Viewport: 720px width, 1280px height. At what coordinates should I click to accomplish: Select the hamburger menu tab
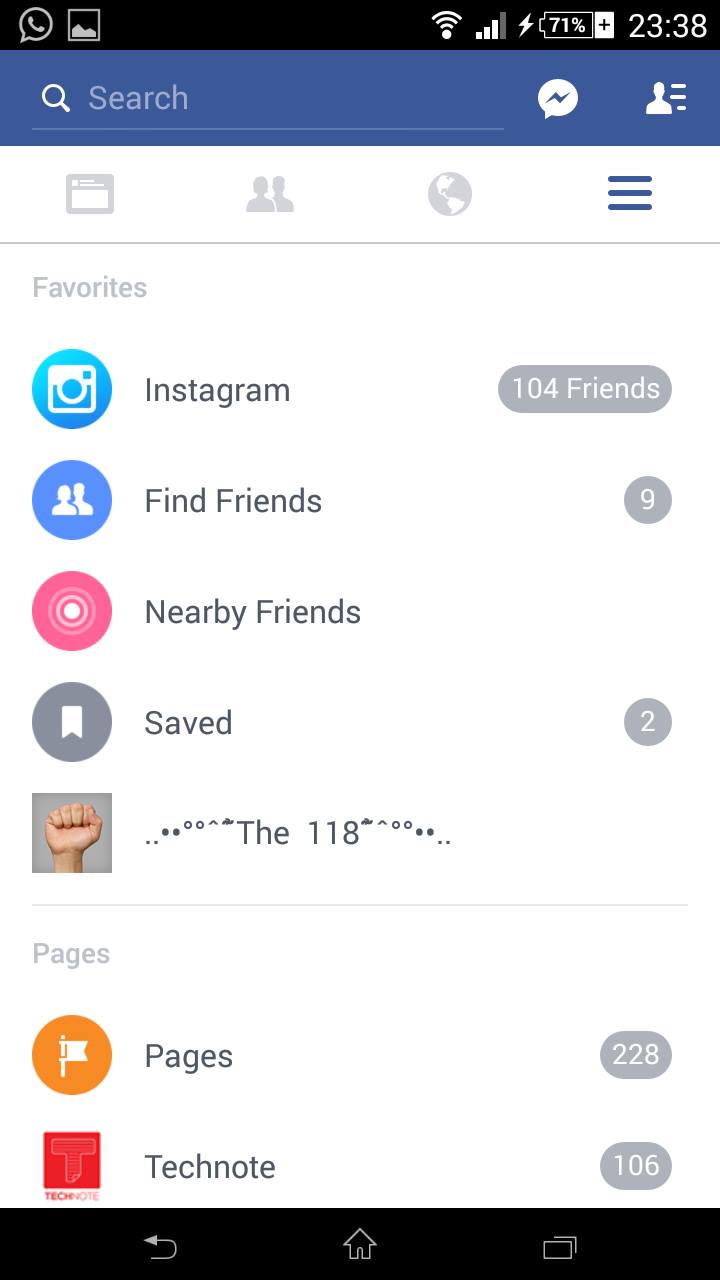click(630, 194)
